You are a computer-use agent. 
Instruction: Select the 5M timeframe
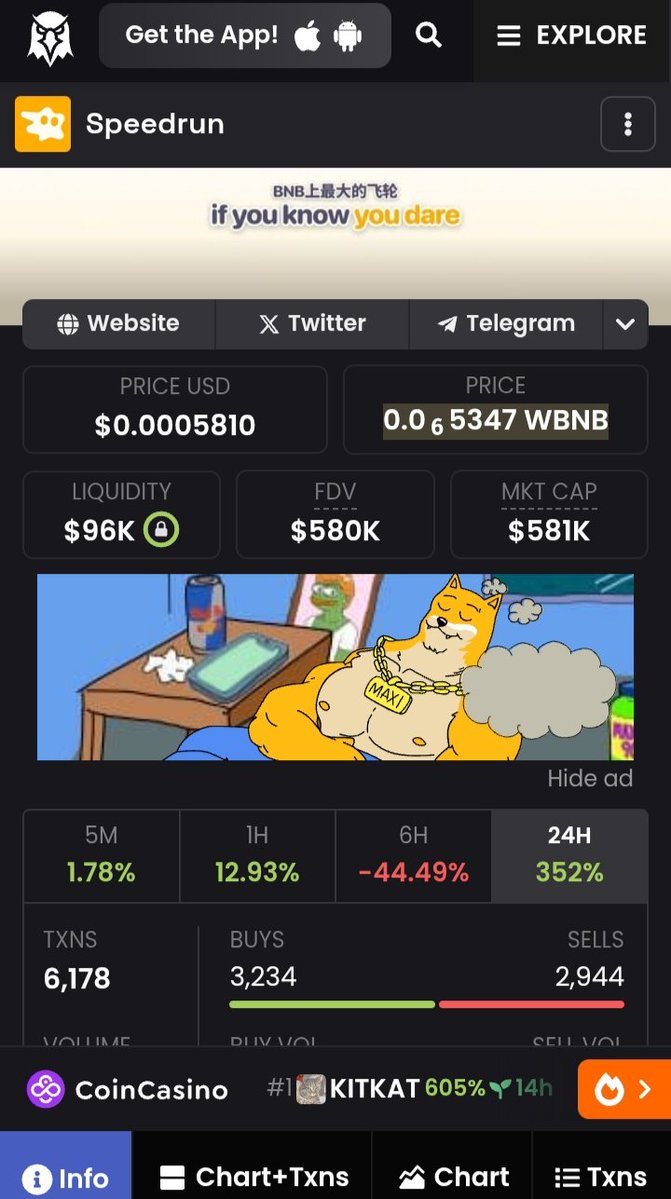(101, 855)
